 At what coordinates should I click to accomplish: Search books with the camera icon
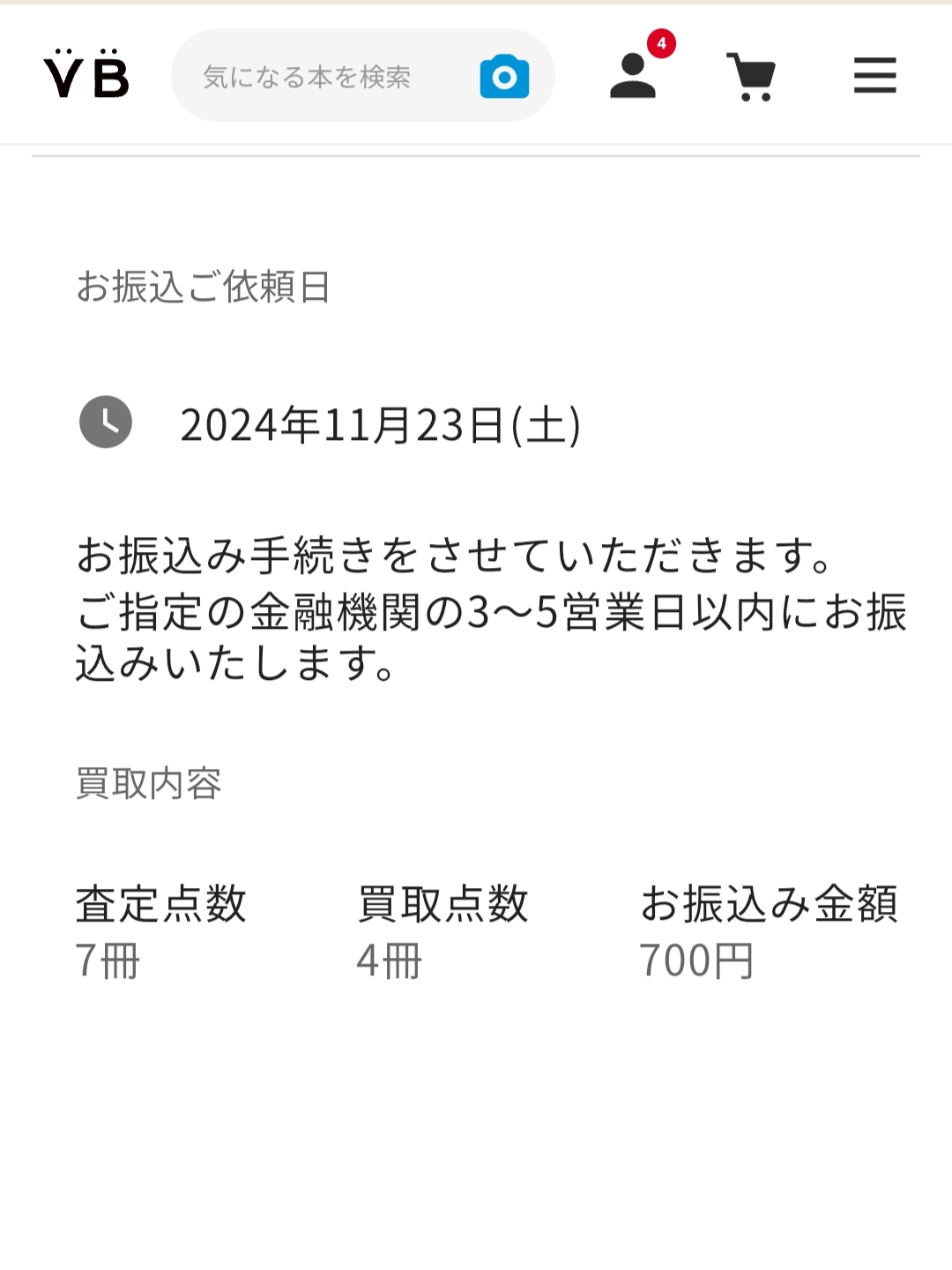[x=504, y=77]
